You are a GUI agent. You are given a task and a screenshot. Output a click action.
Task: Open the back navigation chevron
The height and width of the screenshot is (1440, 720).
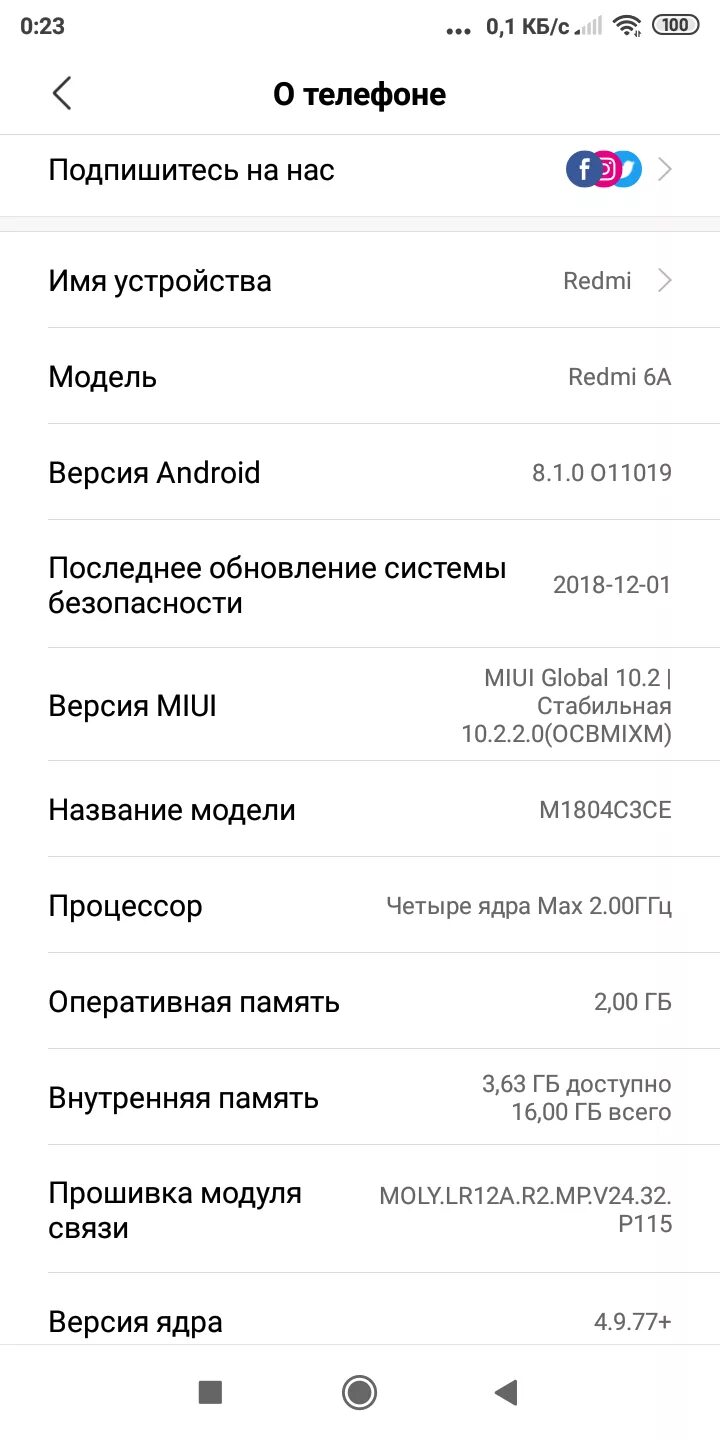pyautogui.click(x=62, y=92)
